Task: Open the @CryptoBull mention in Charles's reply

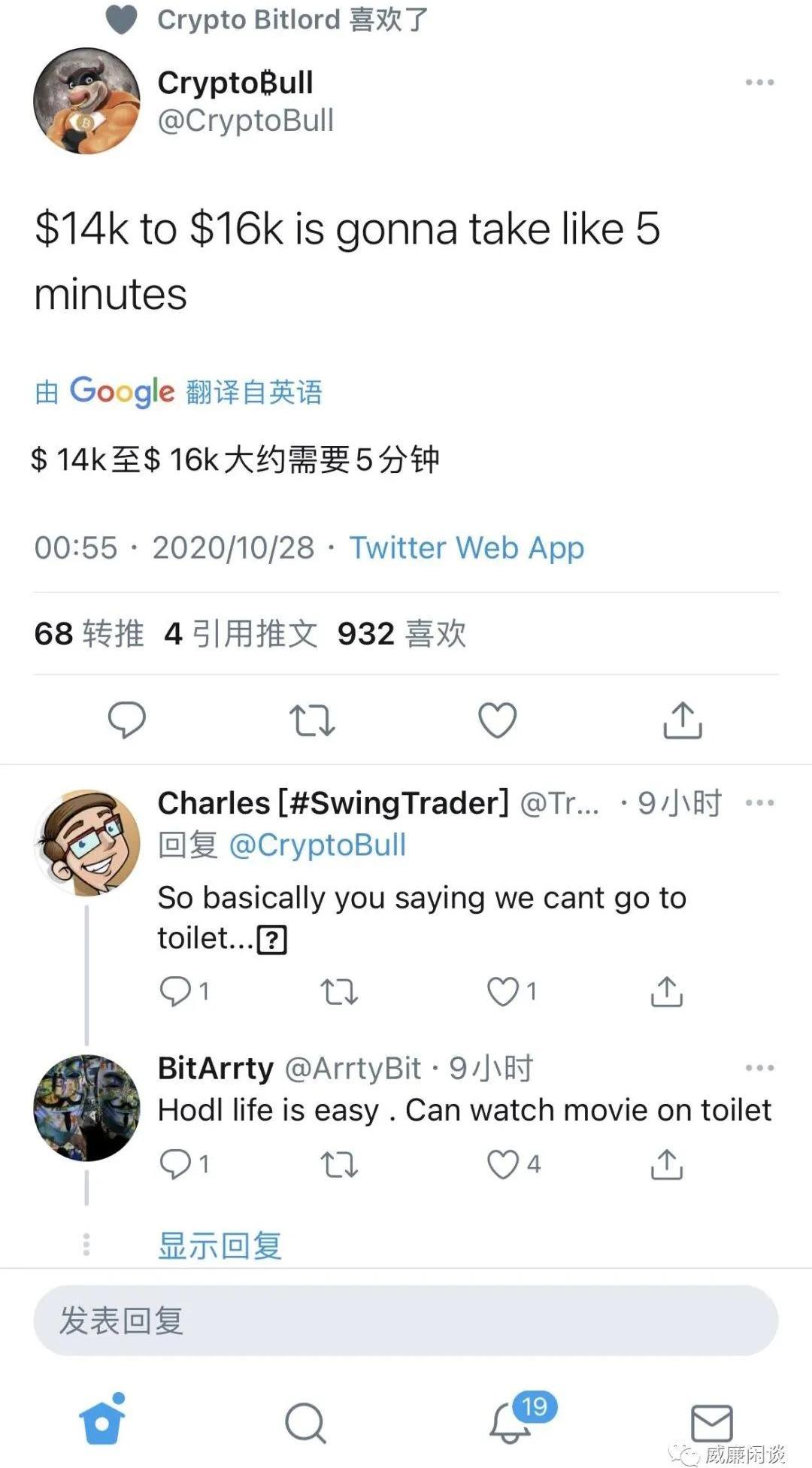Action: click(317, 845)
